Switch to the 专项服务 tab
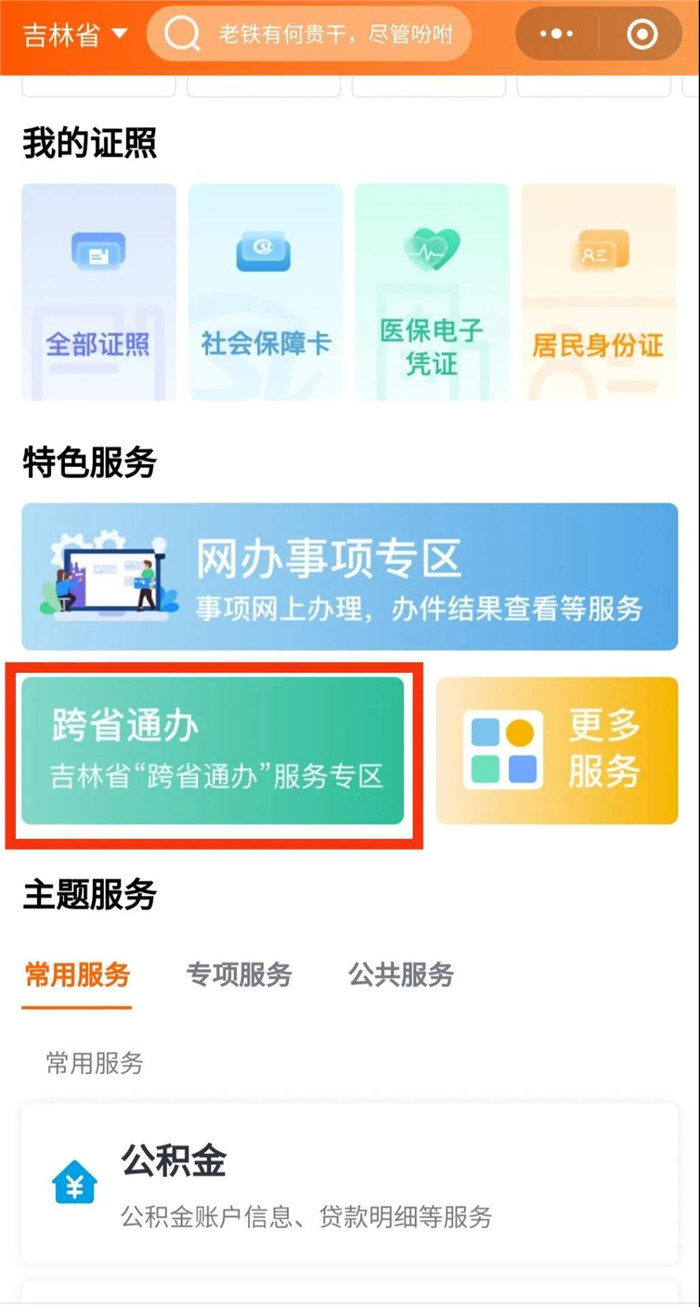 tap(239, 974)
